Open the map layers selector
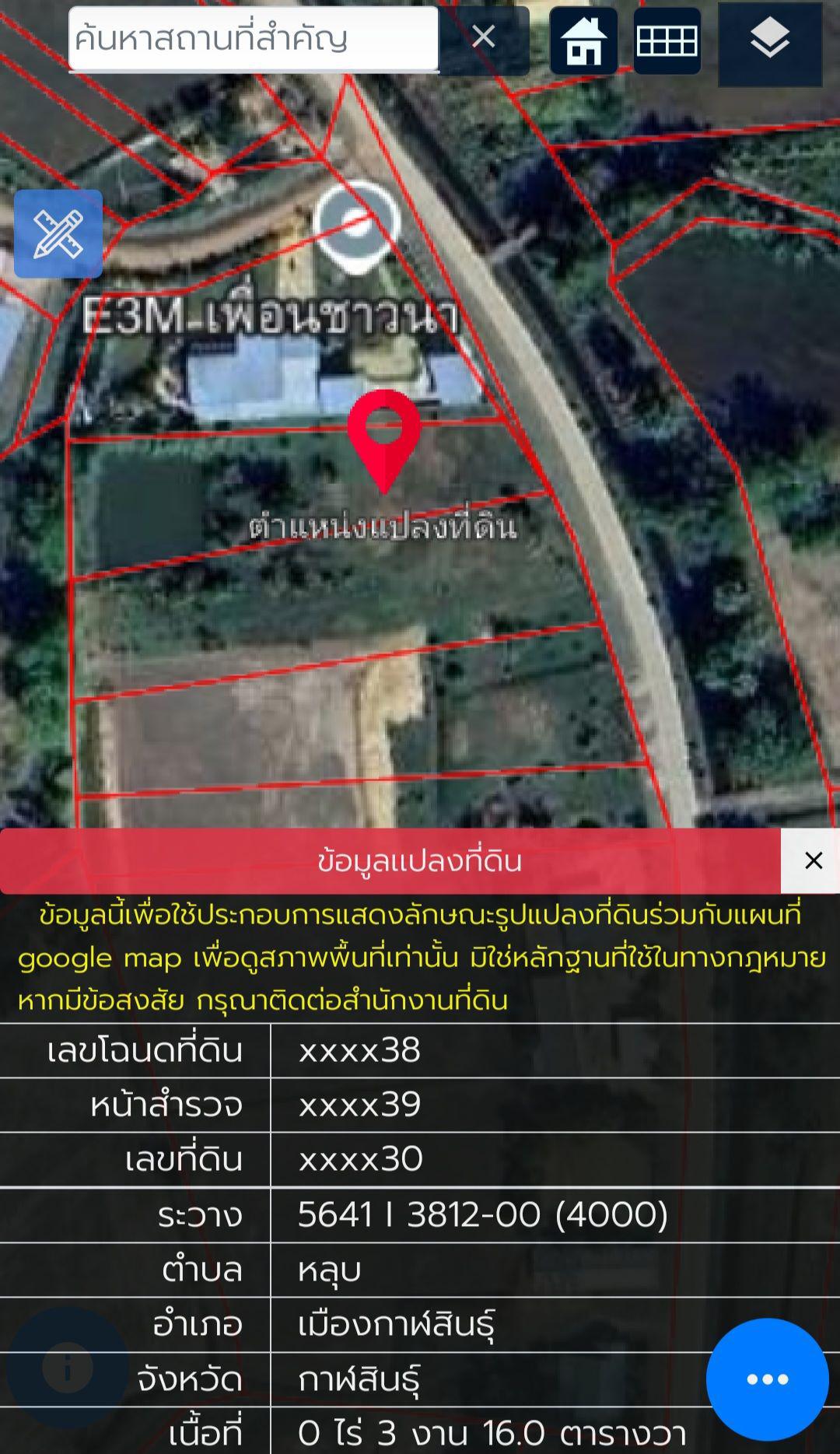The image size is (840, 1454). 770,43
